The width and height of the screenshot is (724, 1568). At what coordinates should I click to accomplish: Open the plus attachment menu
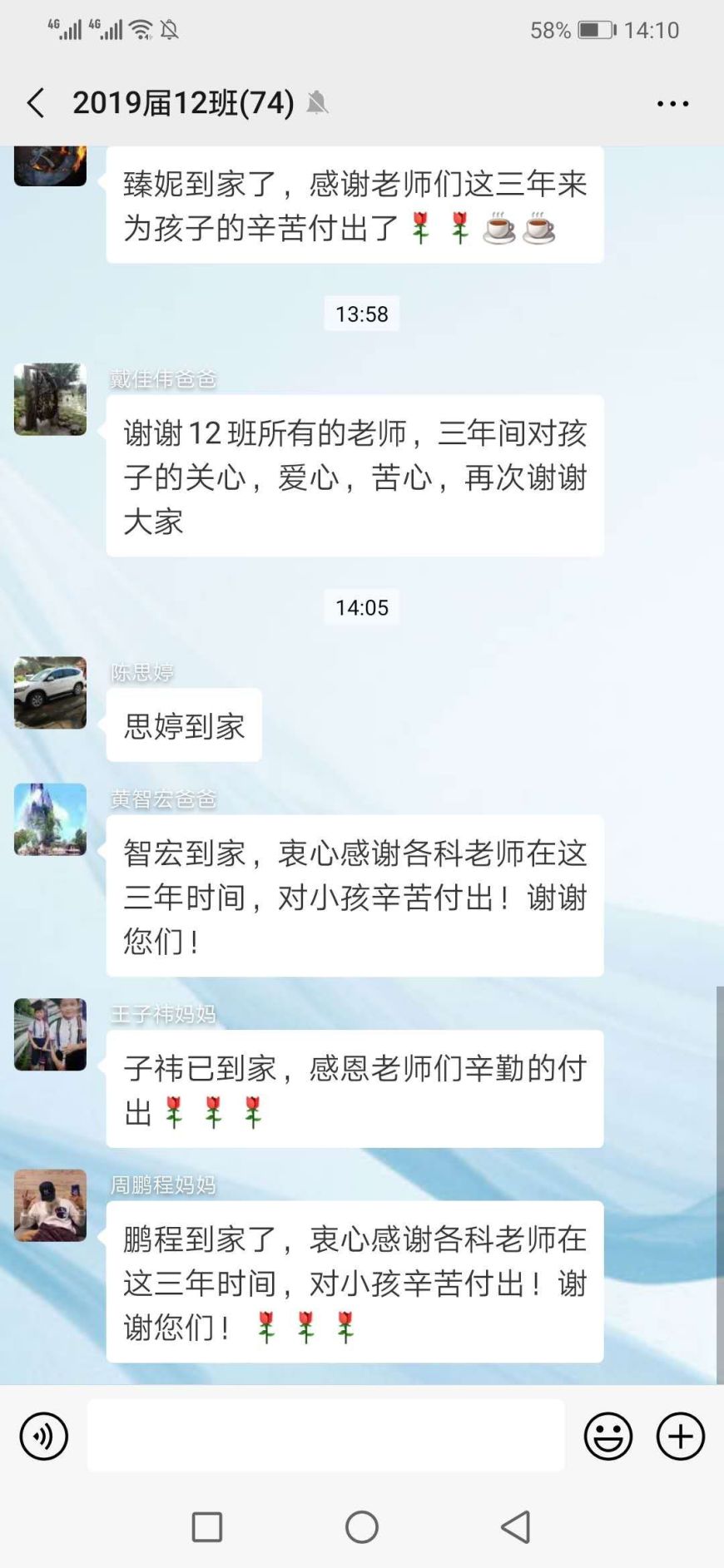pyautogui.click(x=681, y=1436)
